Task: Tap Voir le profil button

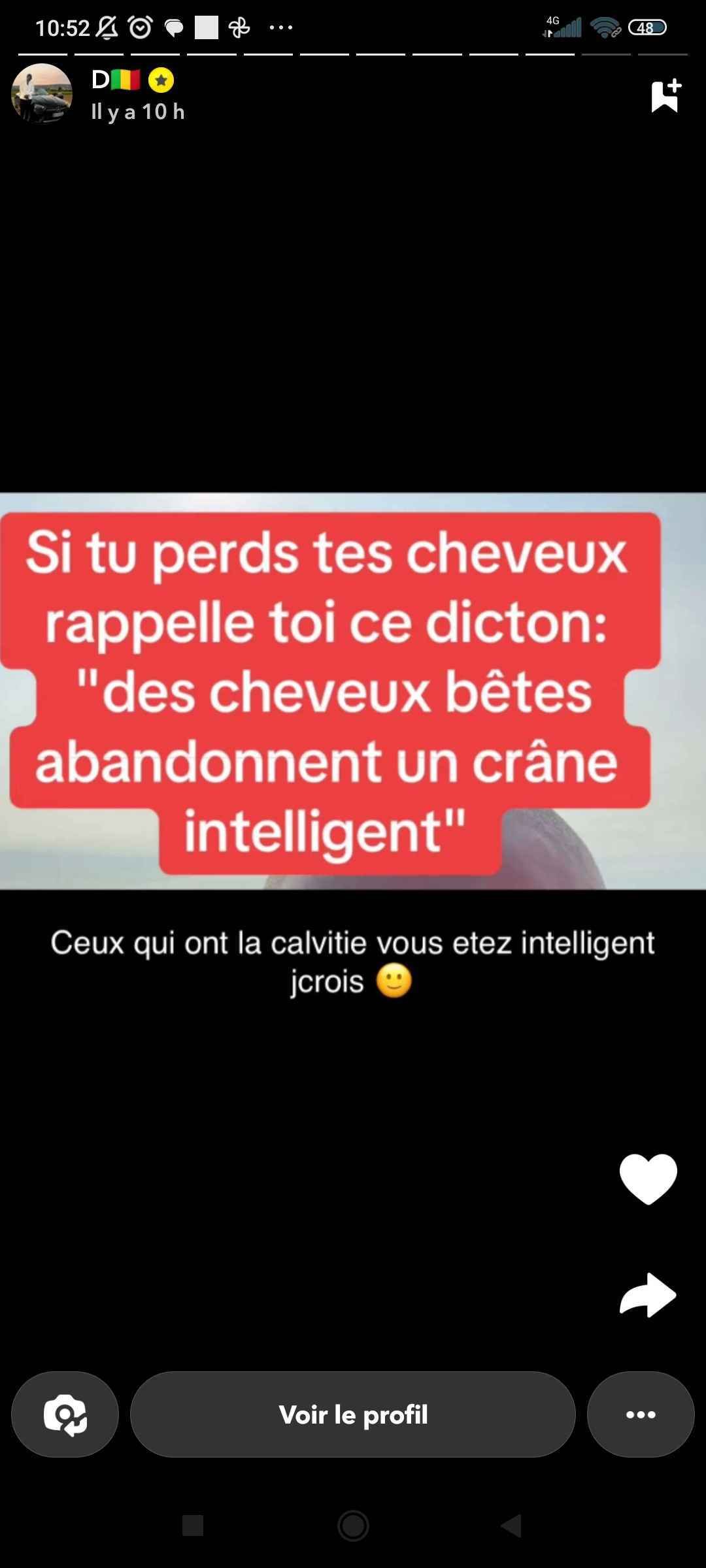Action: 353,1414
